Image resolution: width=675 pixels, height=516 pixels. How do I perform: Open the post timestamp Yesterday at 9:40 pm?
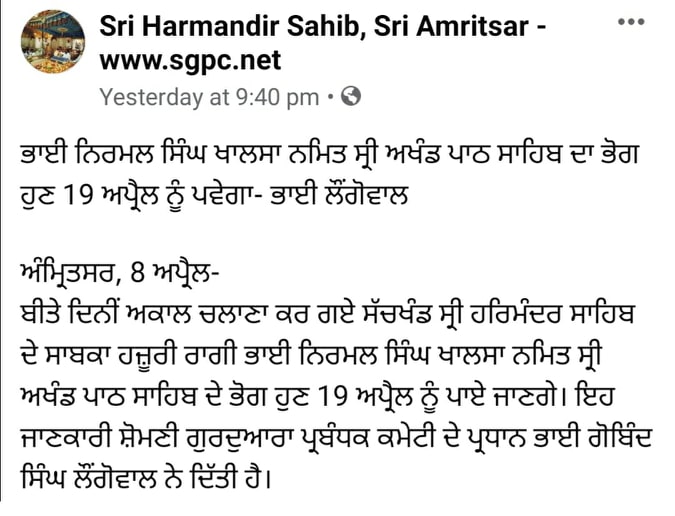209,98
